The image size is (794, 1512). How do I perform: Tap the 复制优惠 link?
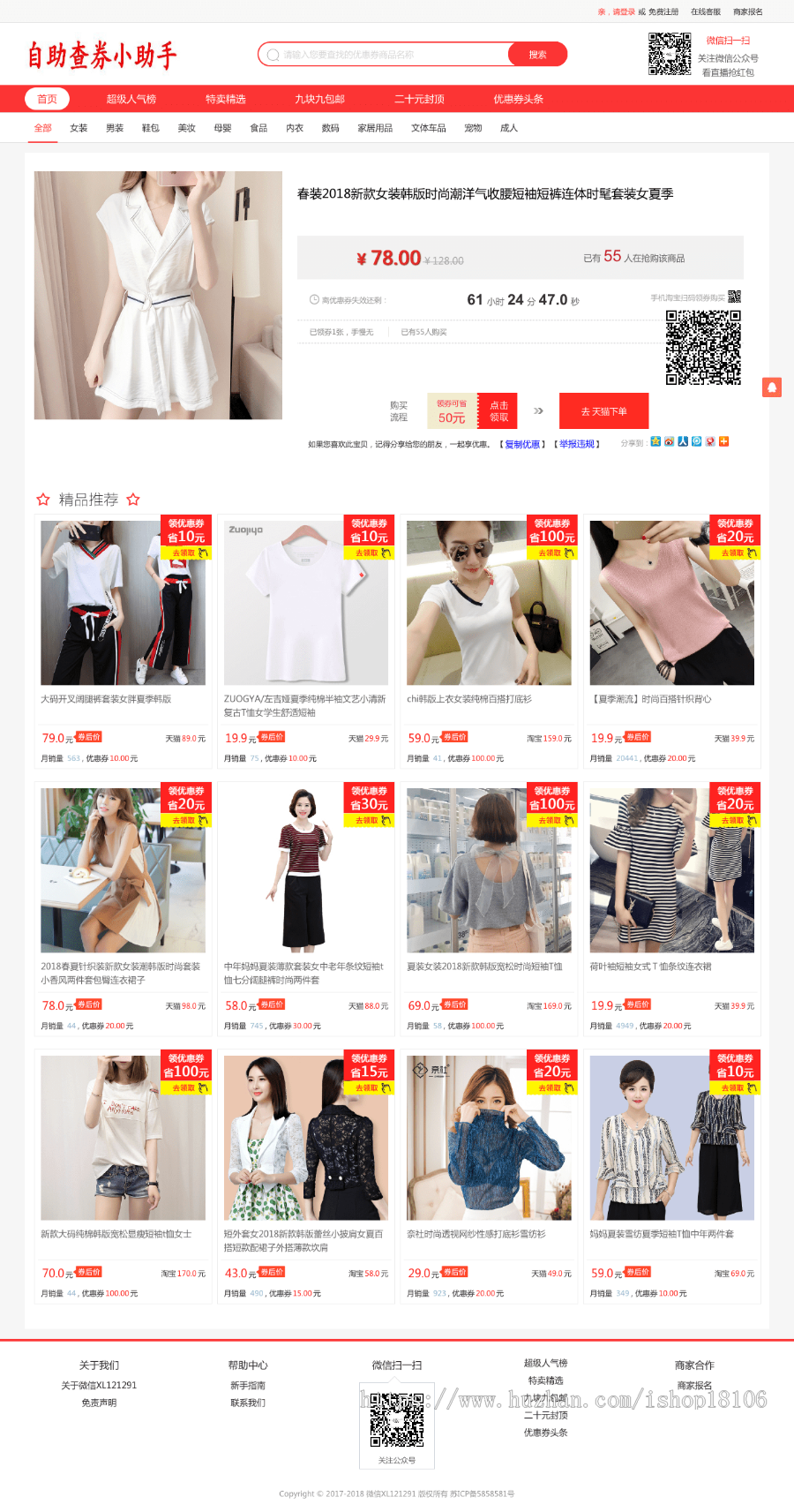coord(522,444)
